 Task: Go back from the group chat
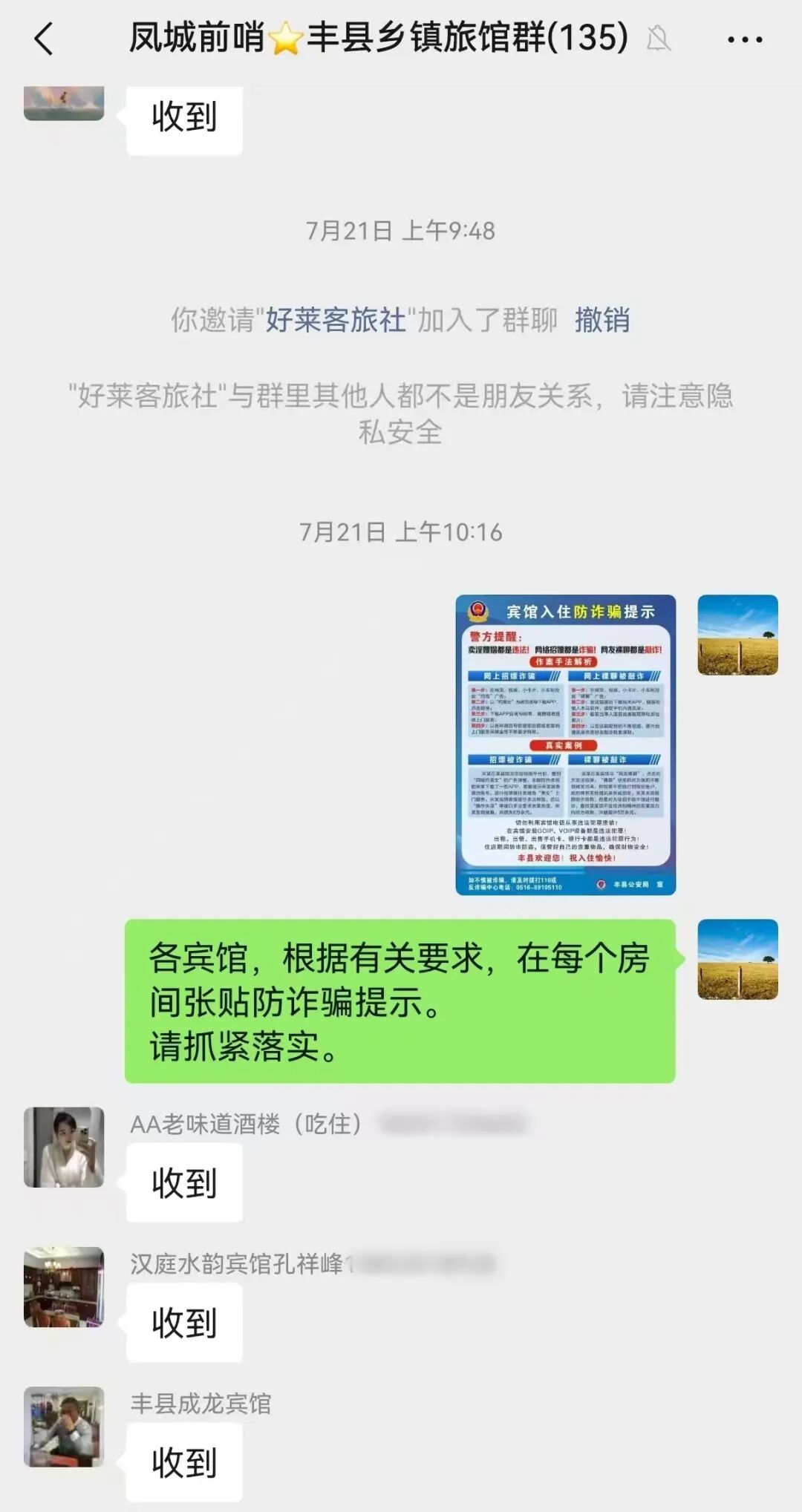pyautogui.click(x=45, y=39)
